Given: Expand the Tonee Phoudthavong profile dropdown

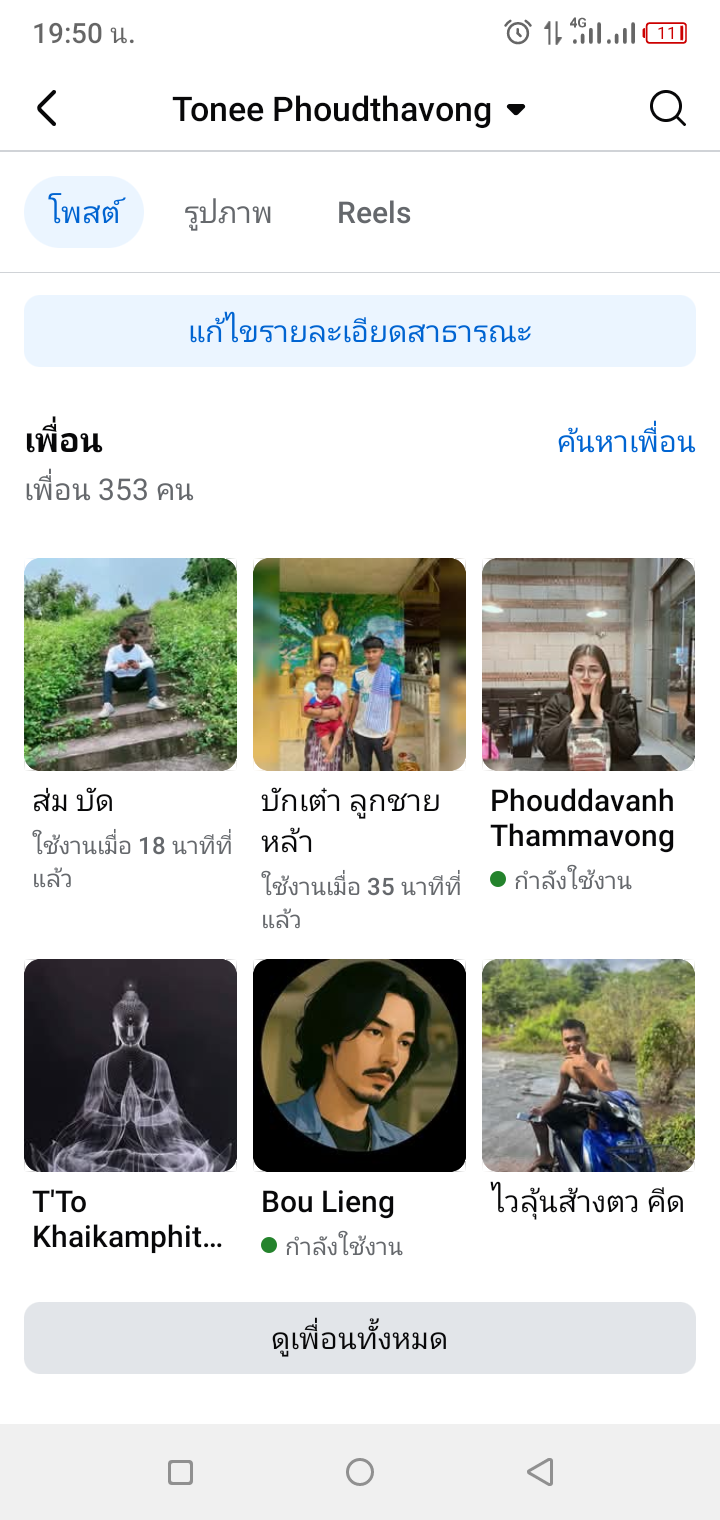Looking at the screenshot, I should (516, 109).
